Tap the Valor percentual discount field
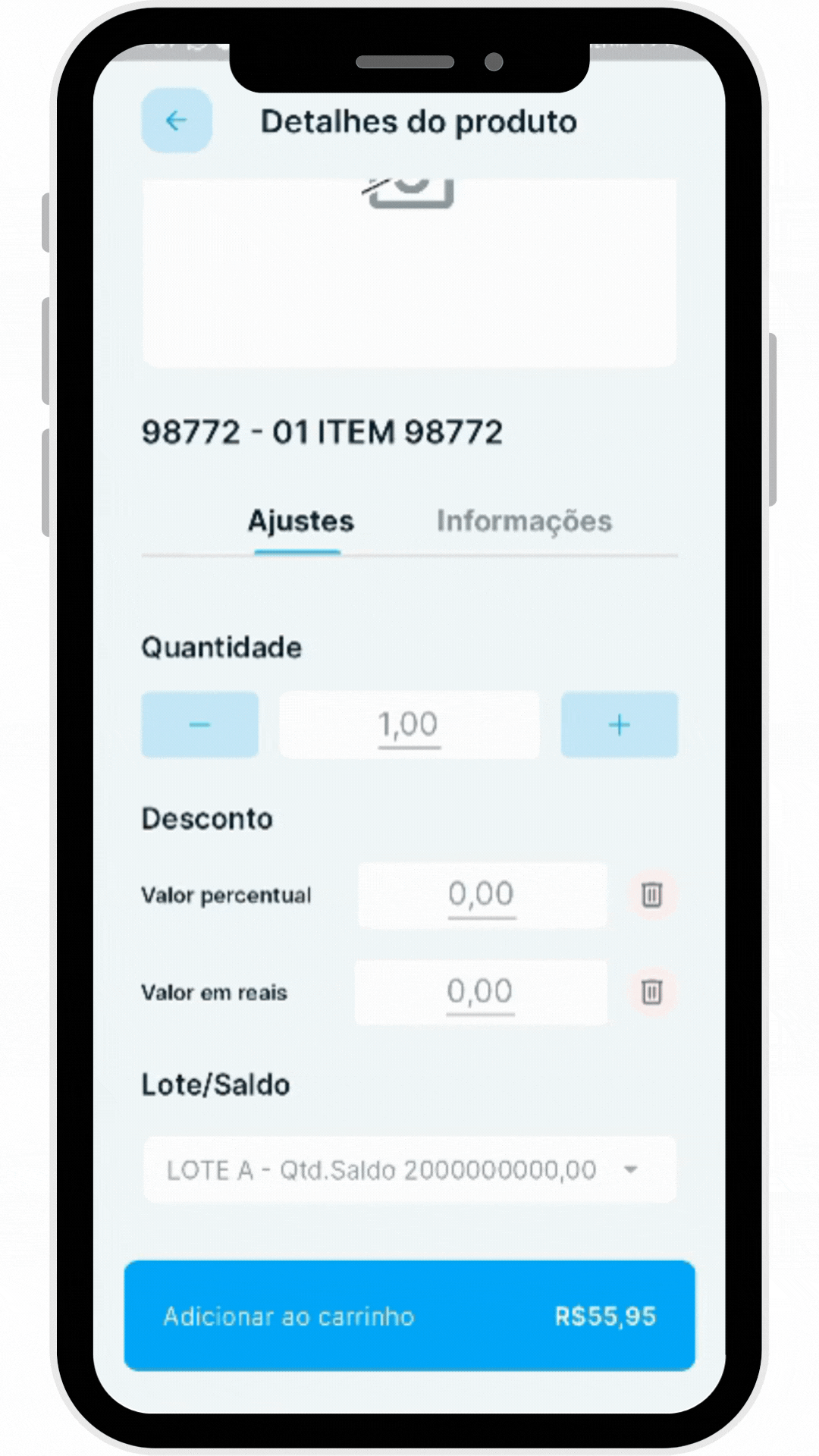 482,895
